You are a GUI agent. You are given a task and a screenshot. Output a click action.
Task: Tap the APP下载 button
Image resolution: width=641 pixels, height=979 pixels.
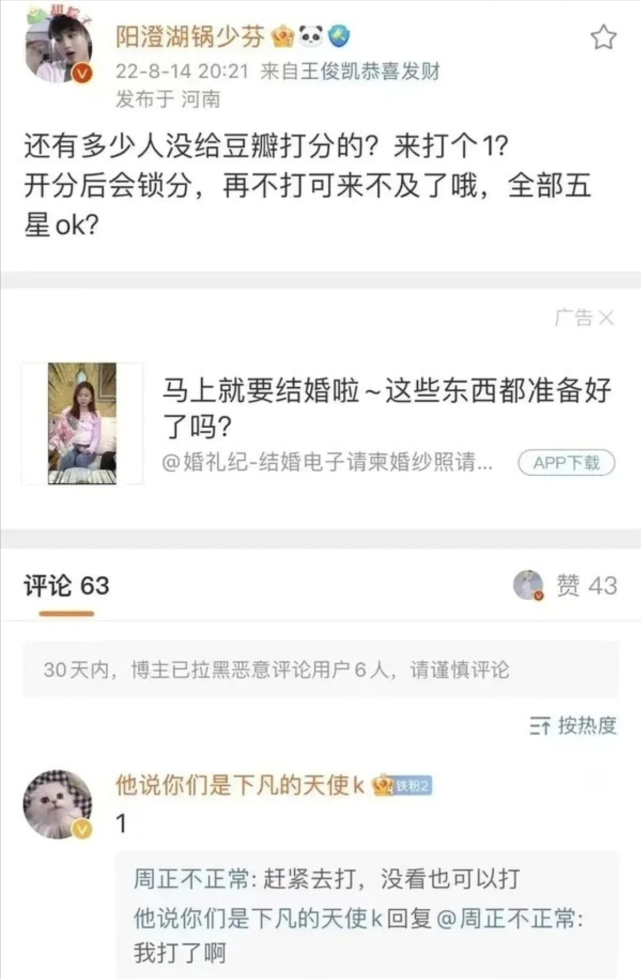click(564, 462)
